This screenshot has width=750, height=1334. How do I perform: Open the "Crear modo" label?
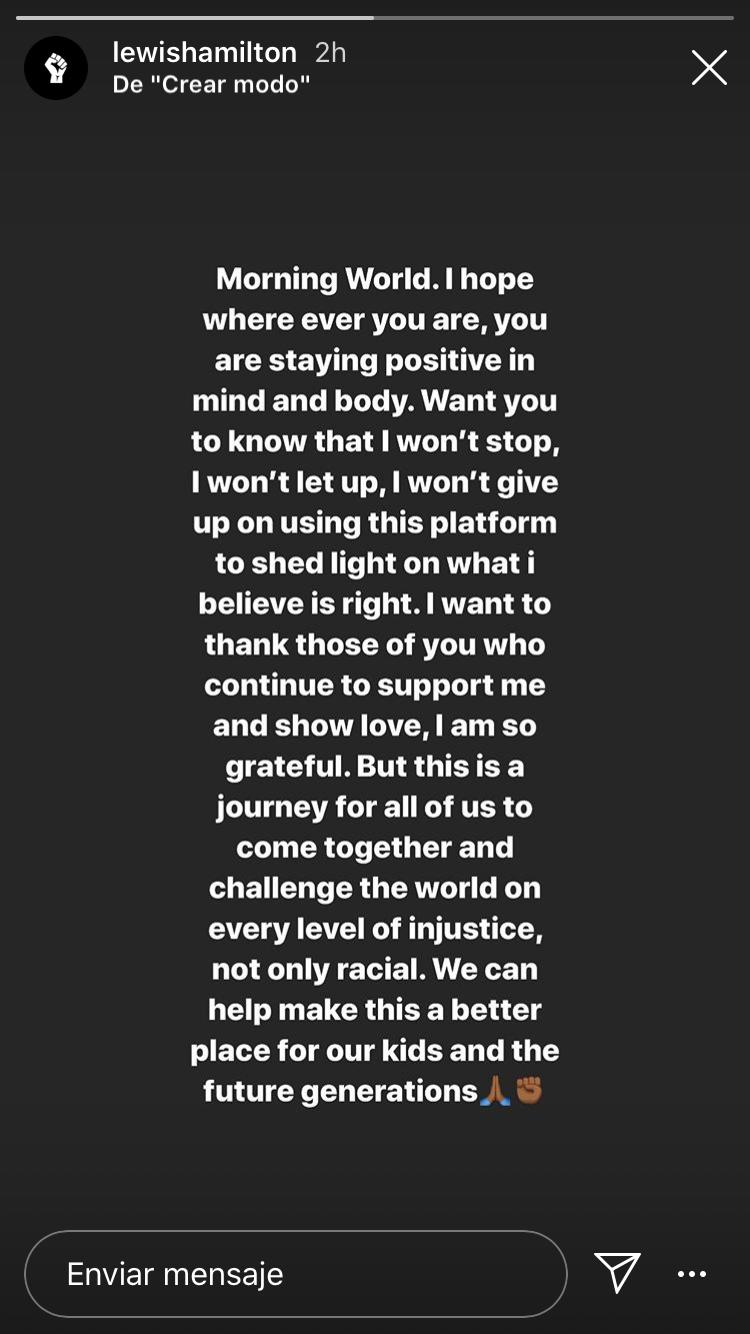[x=211, y=85]
